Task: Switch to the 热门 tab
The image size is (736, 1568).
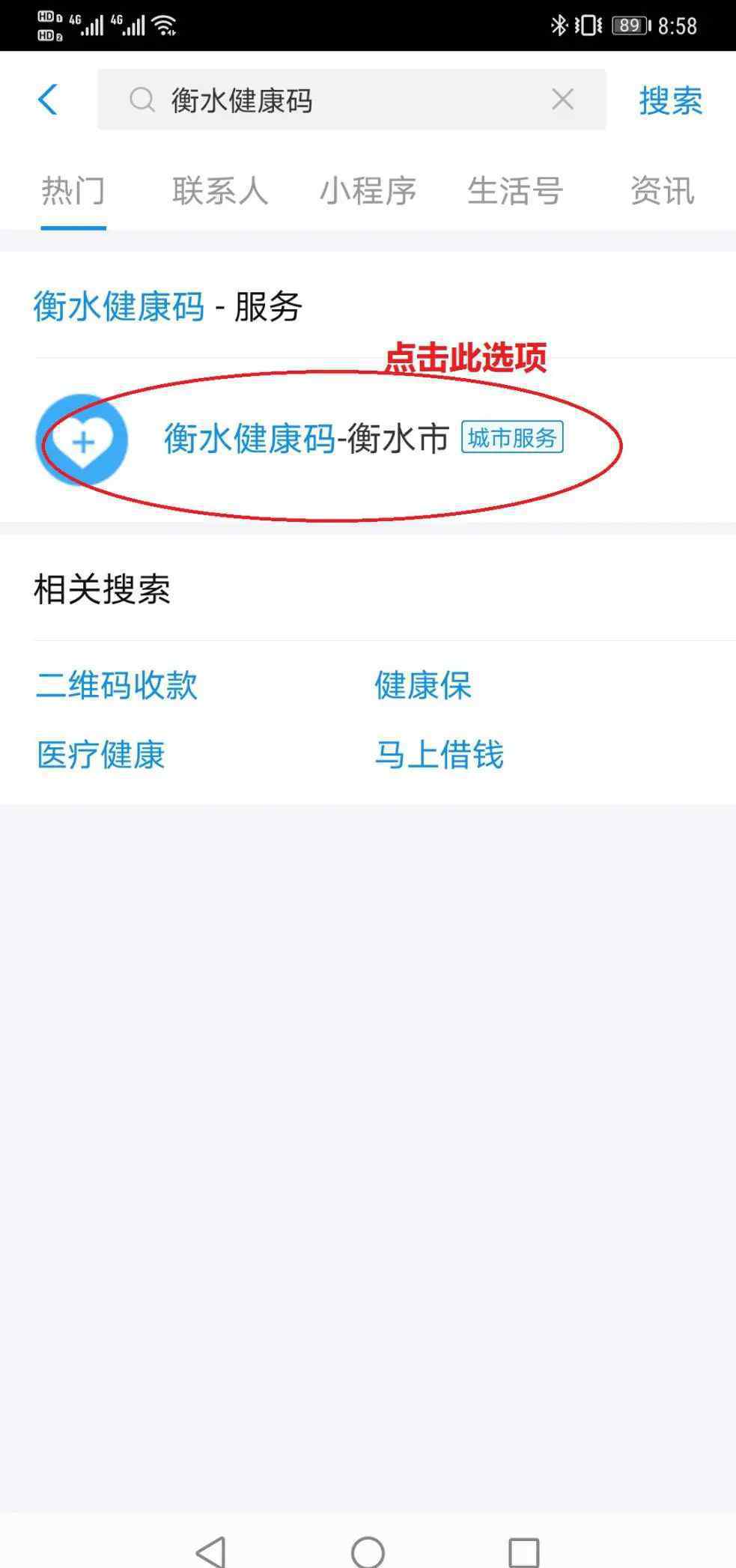Action: tap(73, 191)
